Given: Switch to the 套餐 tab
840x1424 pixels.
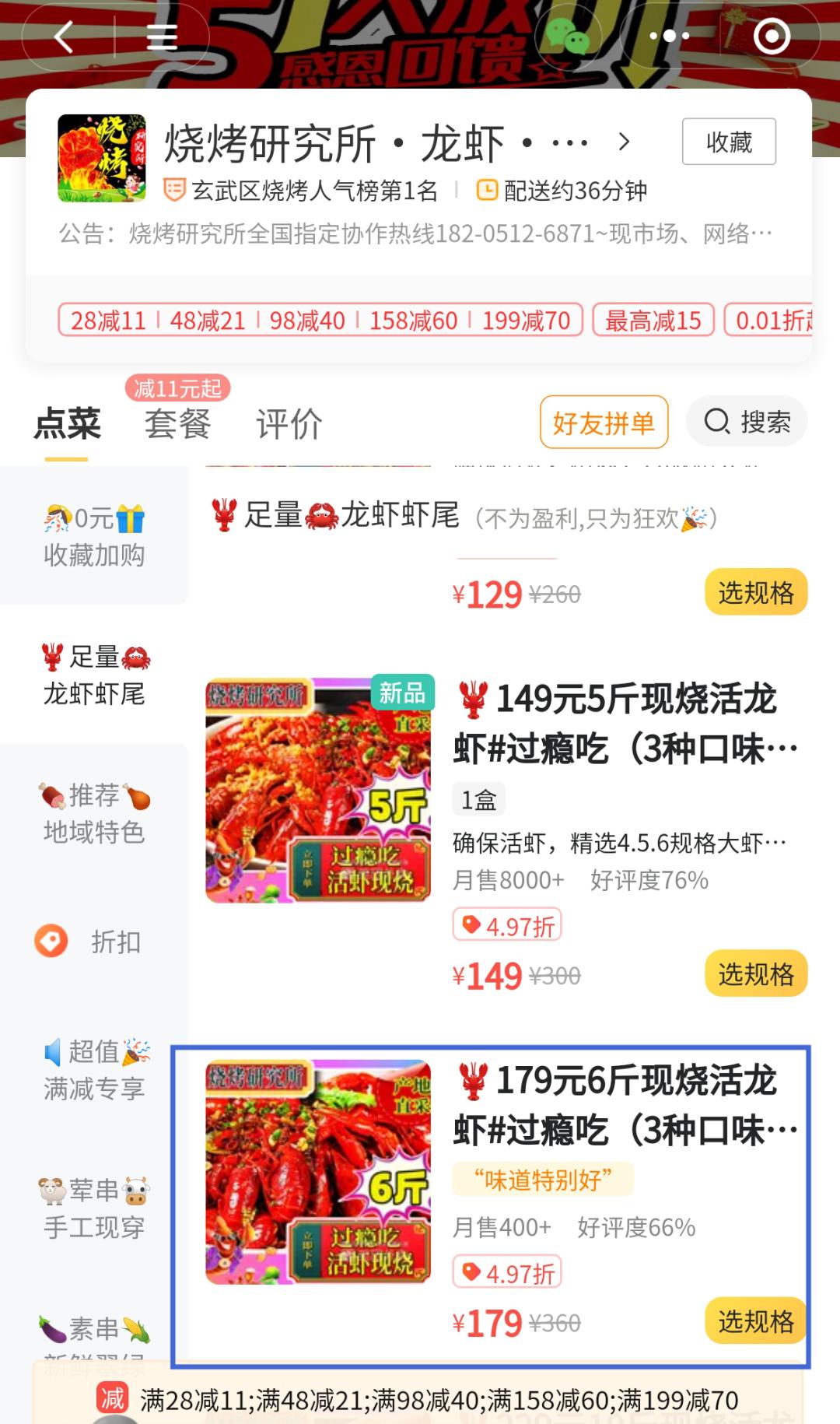Looking at the screenshot, I should click(x=178, y=424).
